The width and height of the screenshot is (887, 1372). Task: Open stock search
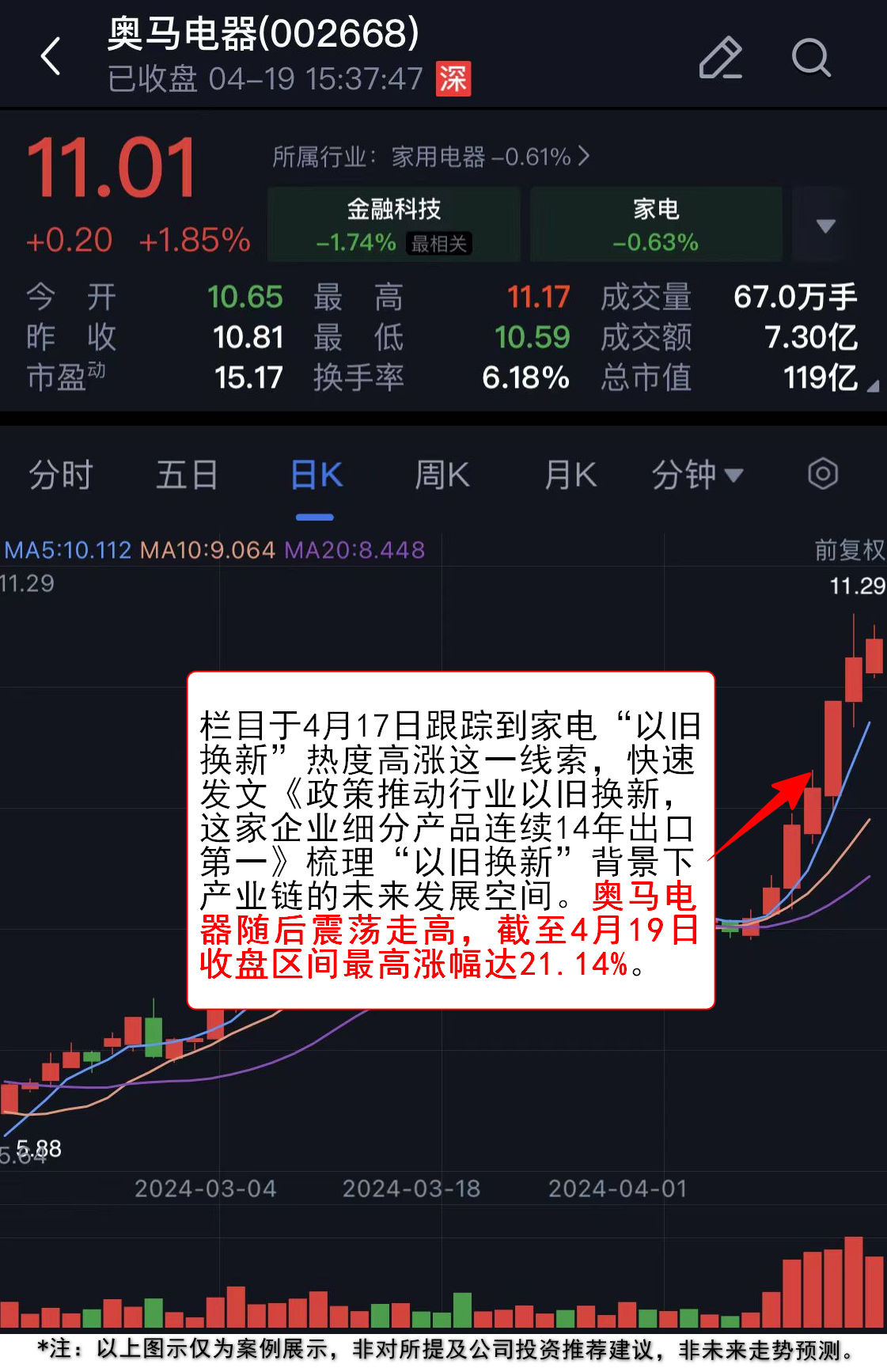click(x=811, y=58)
